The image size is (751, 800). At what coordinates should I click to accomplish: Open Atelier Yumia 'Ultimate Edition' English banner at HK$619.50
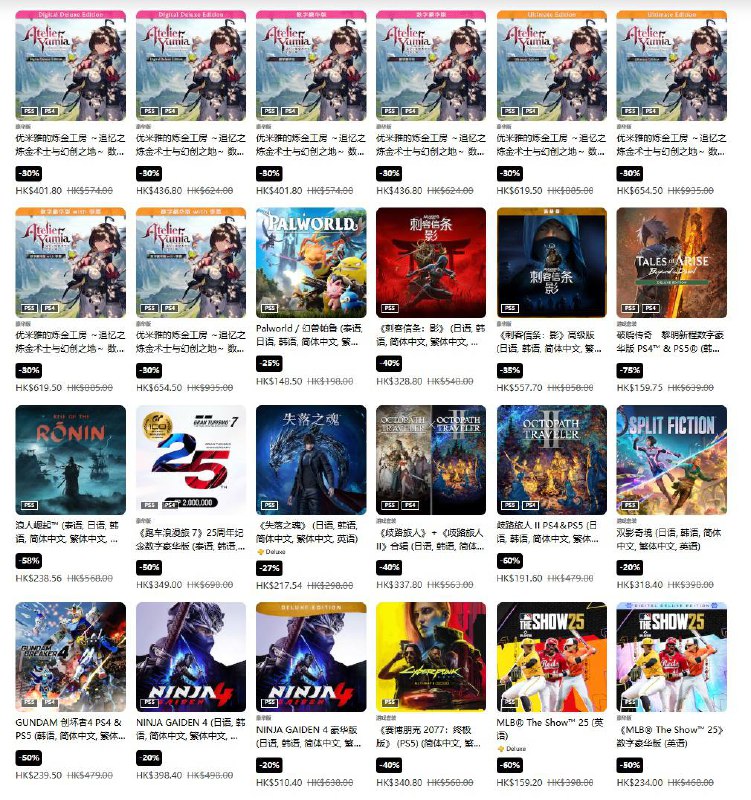[x=551, y=65]
